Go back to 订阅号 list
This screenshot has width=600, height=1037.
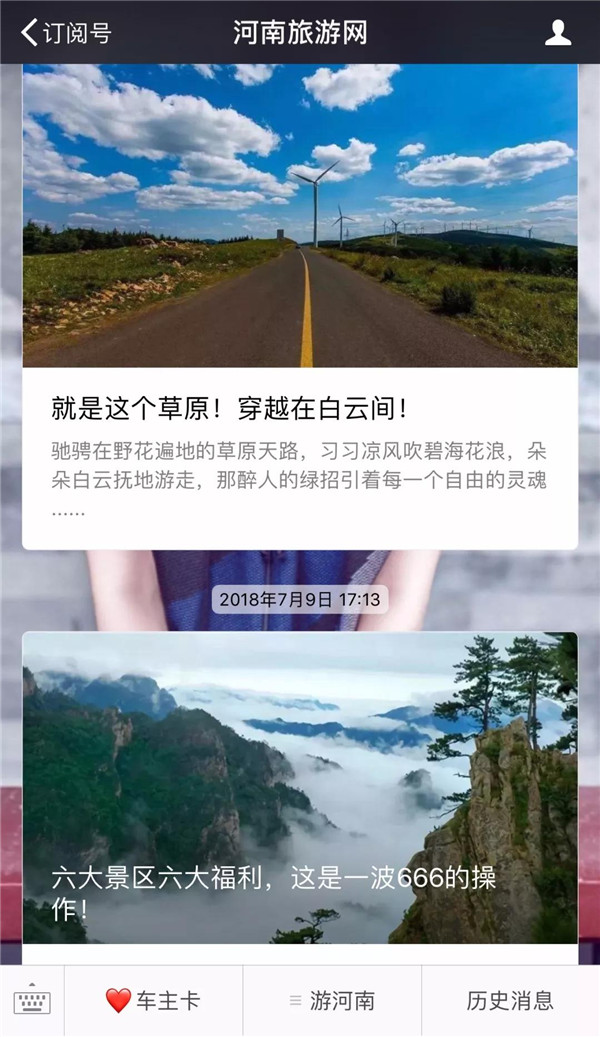point(66,32)
